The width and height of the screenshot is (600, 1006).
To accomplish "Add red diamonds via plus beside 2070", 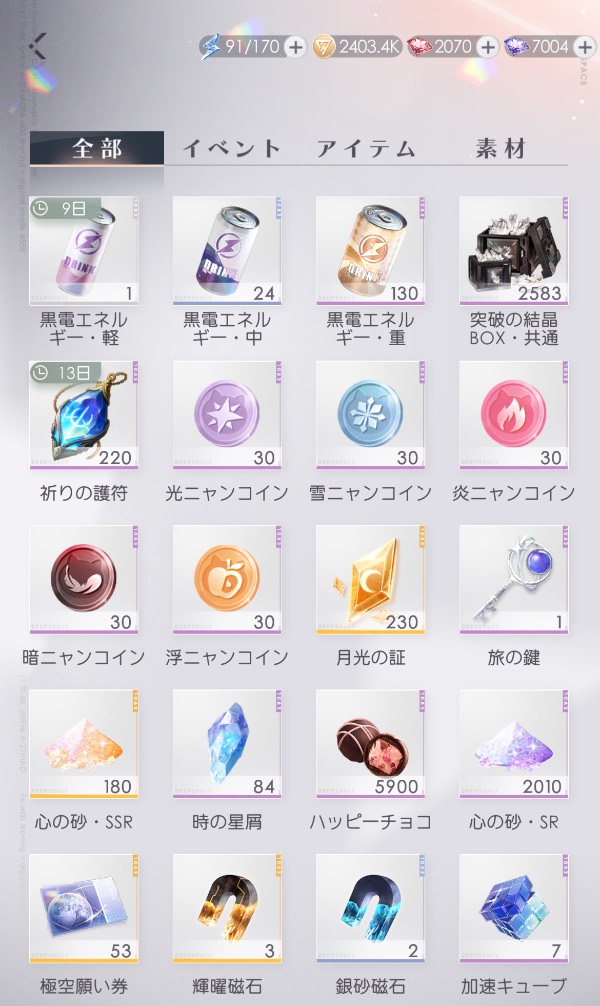I will (x=487, y=46).
